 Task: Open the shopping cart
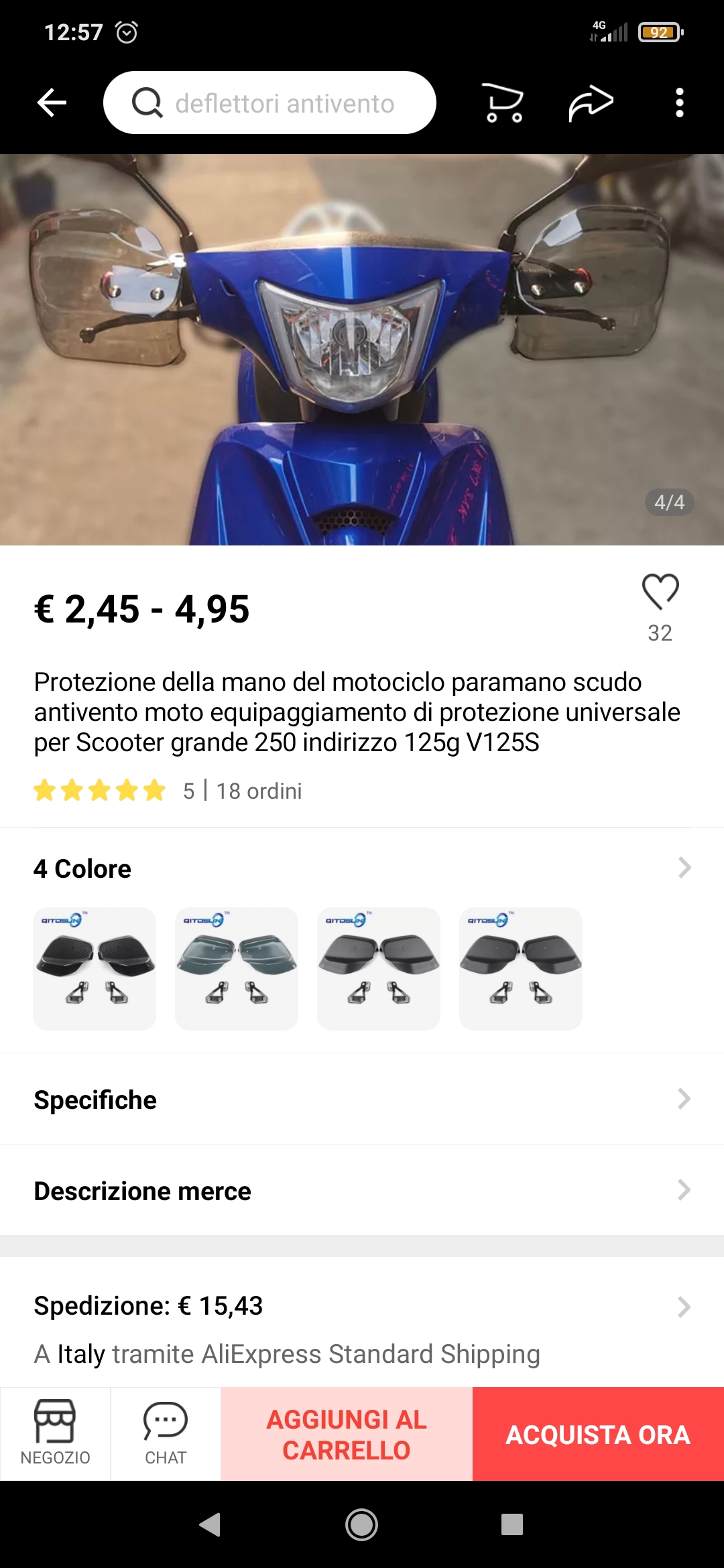pos(503,103)
